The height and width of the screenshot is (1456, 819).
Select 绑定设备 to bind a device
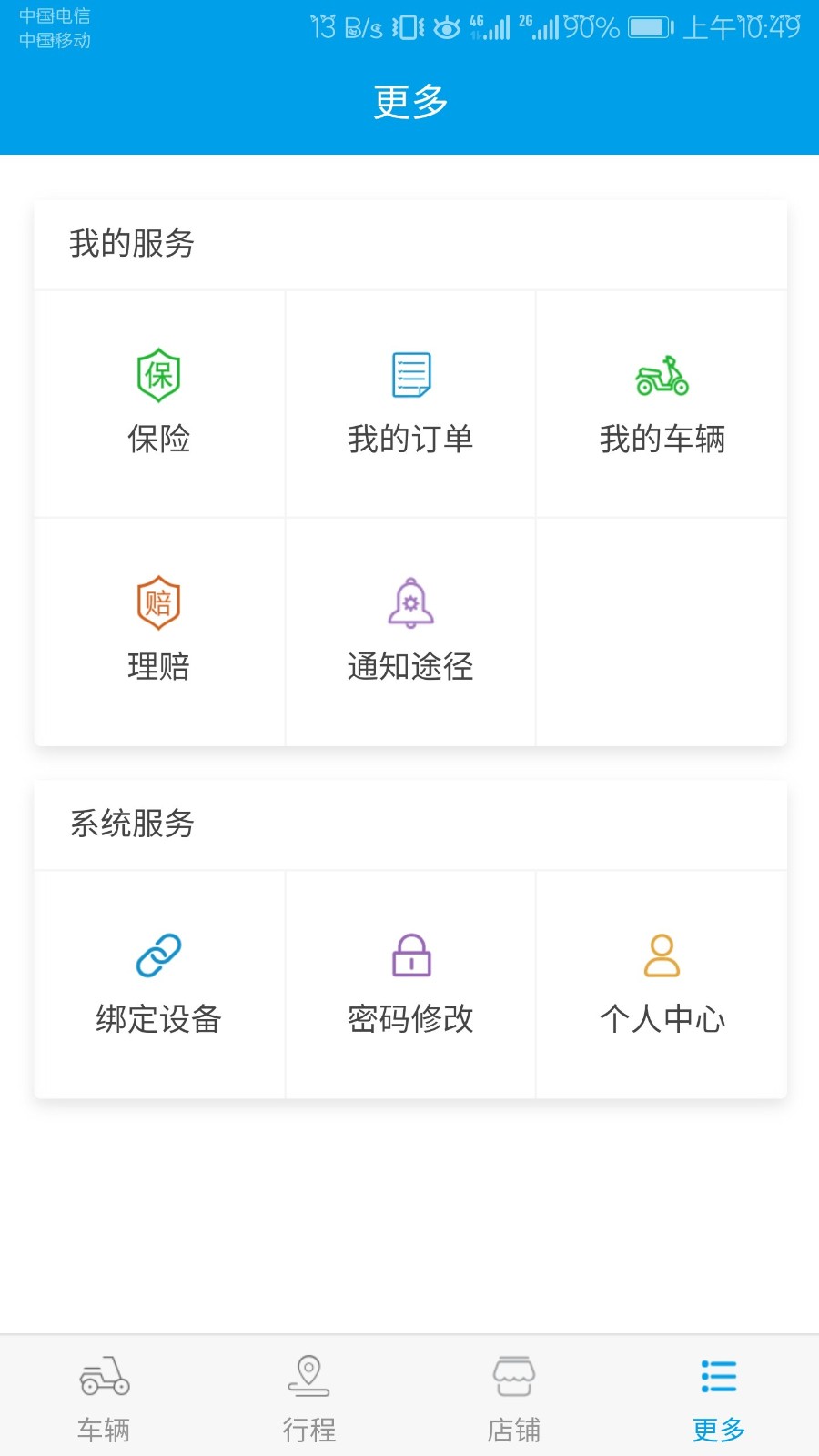click(x=159, y=983)
